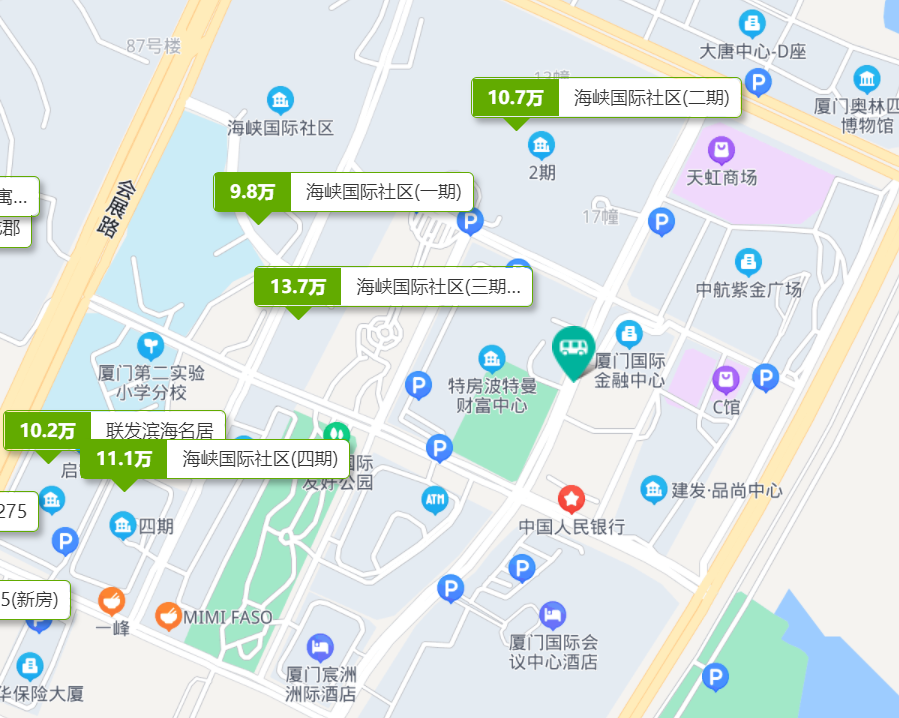Tap the 厦门宸洲洲际酒店 hotel marker
Image resolution: width=899 pixels, height=718 pixels.
(320, 646)
